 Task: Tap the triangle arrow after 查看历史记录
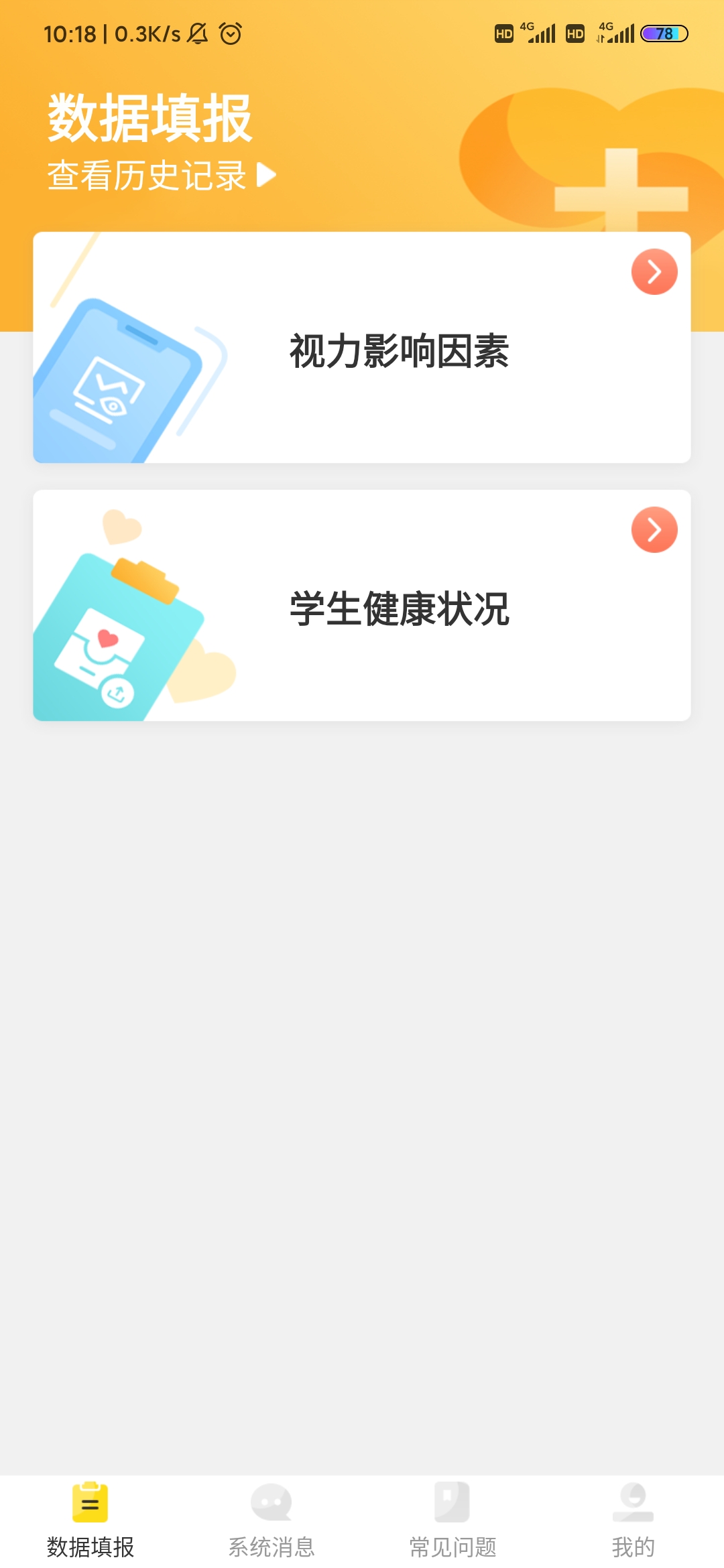point(266,175)
